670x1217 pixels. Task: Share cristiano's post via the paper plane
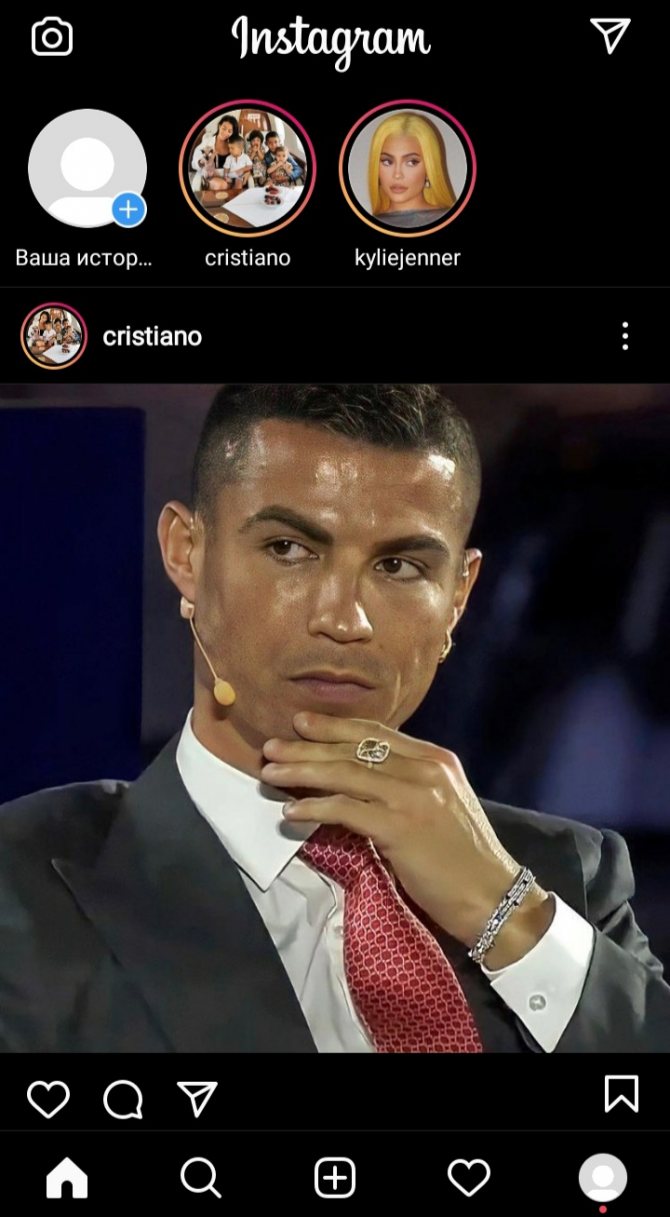click(x=197, y=1098)
